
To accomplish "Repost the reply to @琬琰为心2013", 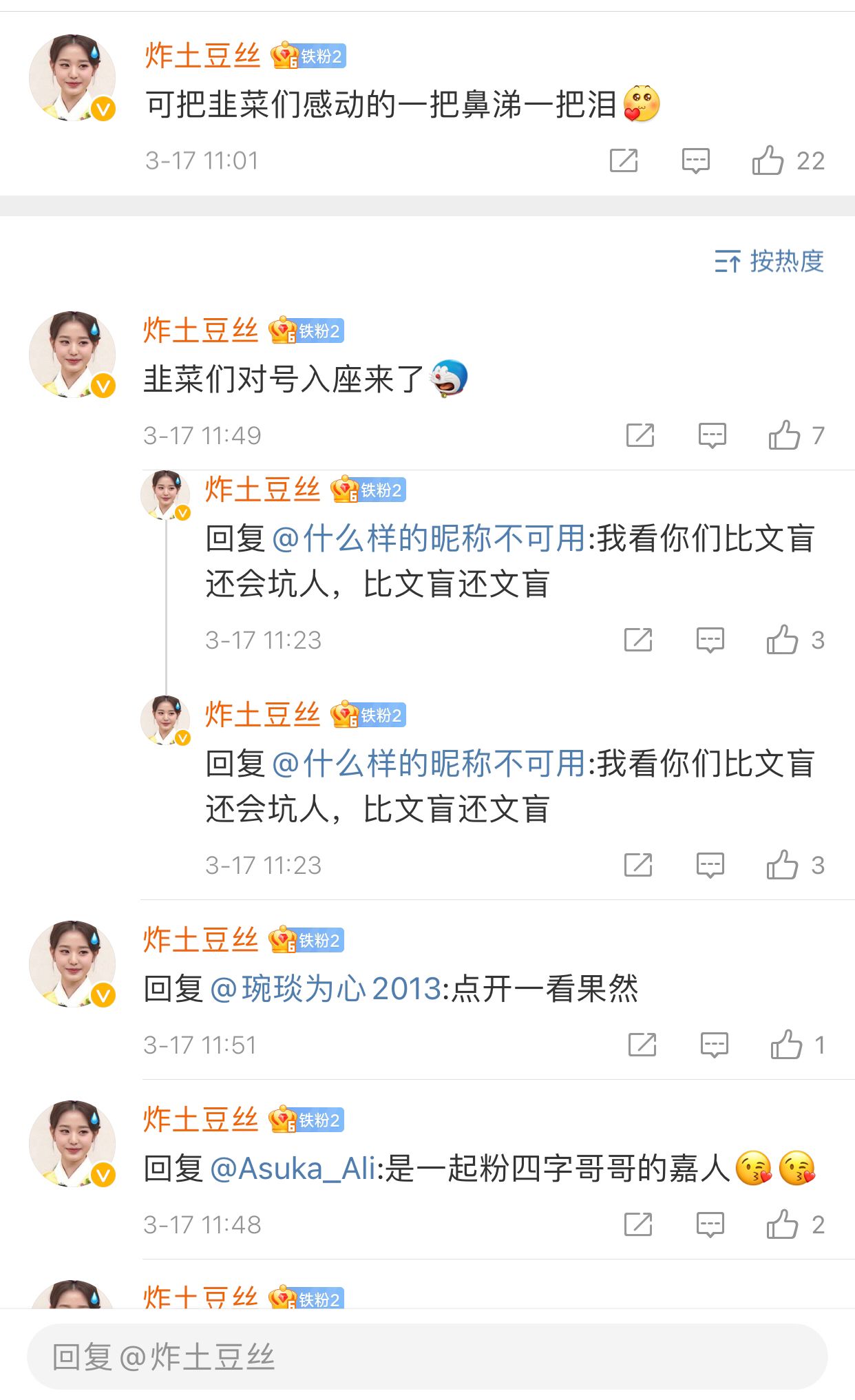I will (x=642, y=1045).
